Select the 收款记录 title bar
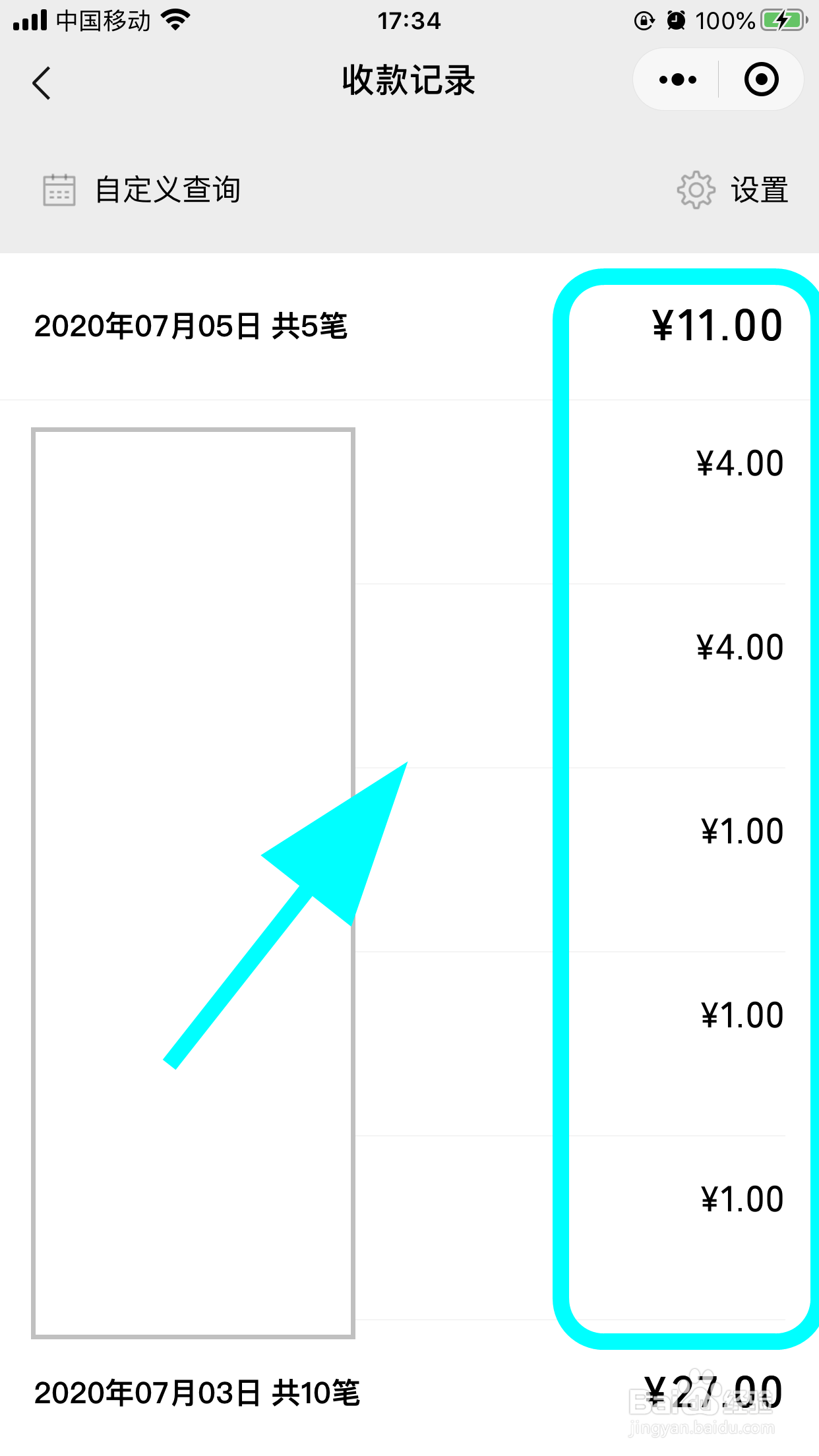819x1456 pixels. click(409, 82)
